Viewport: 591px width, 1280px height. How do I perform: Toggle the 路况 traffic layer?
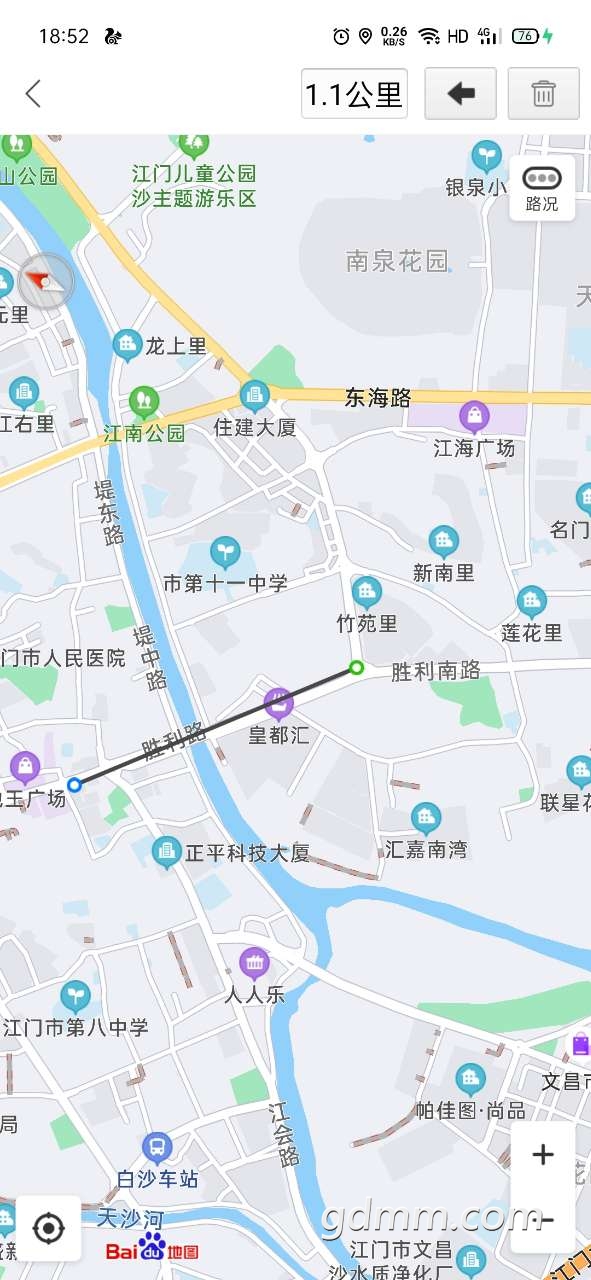point(542,188)
